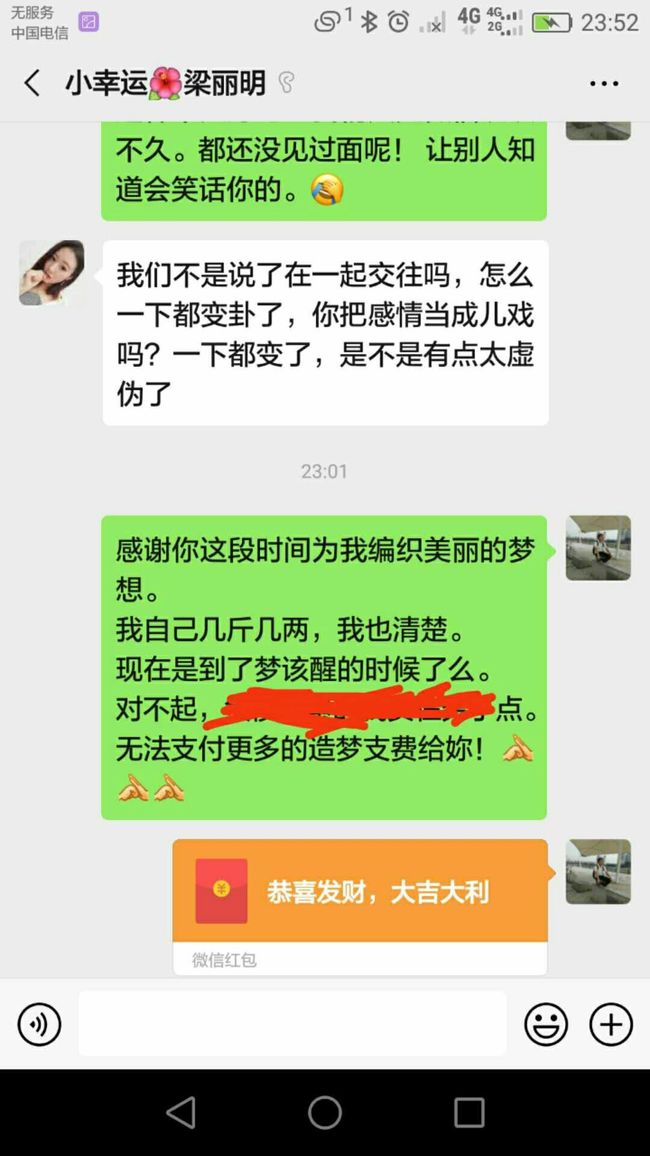Switch to voice message input

click(39, 1025)
